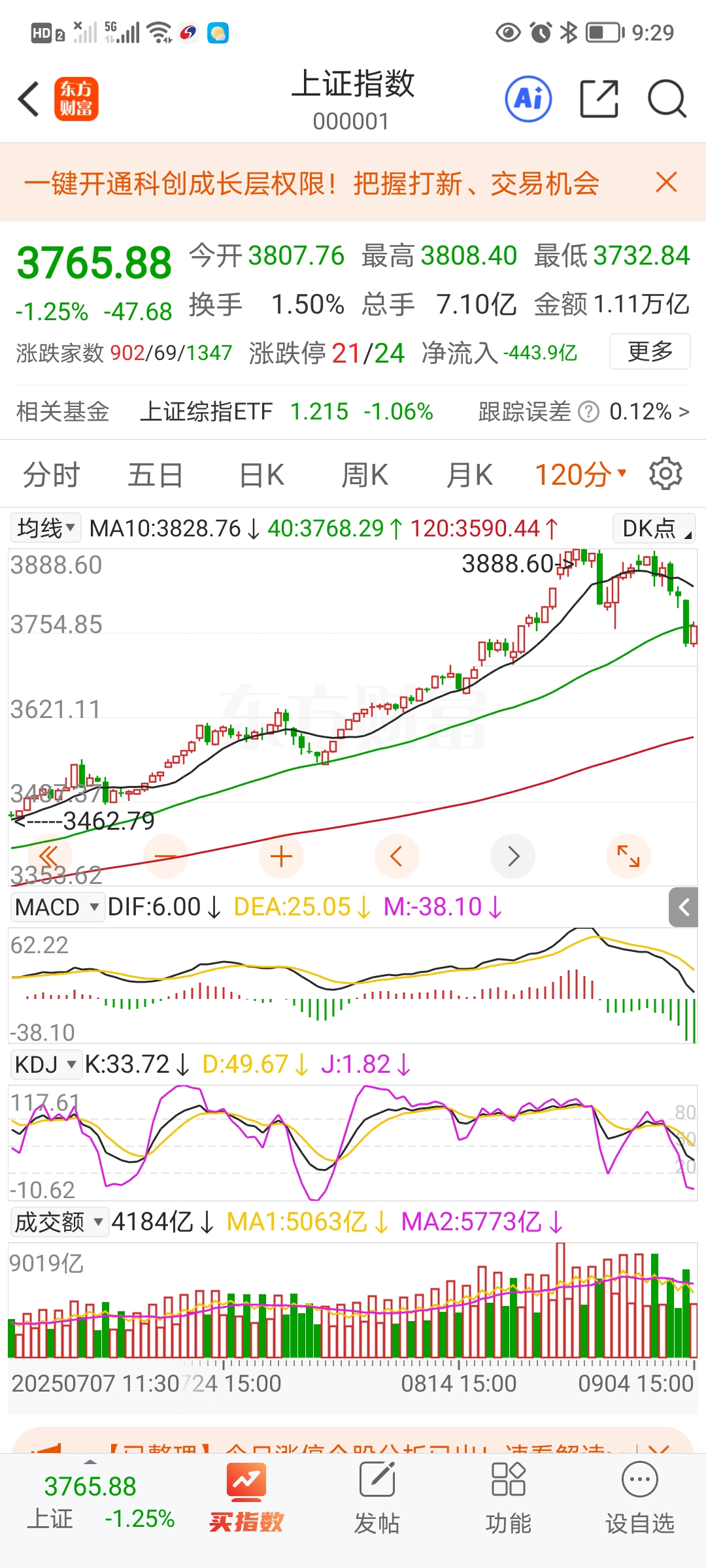The width and height of the screenshot is (706, 1568).
Task: Zoom in the chart with plus button
Action: point(281,856)
